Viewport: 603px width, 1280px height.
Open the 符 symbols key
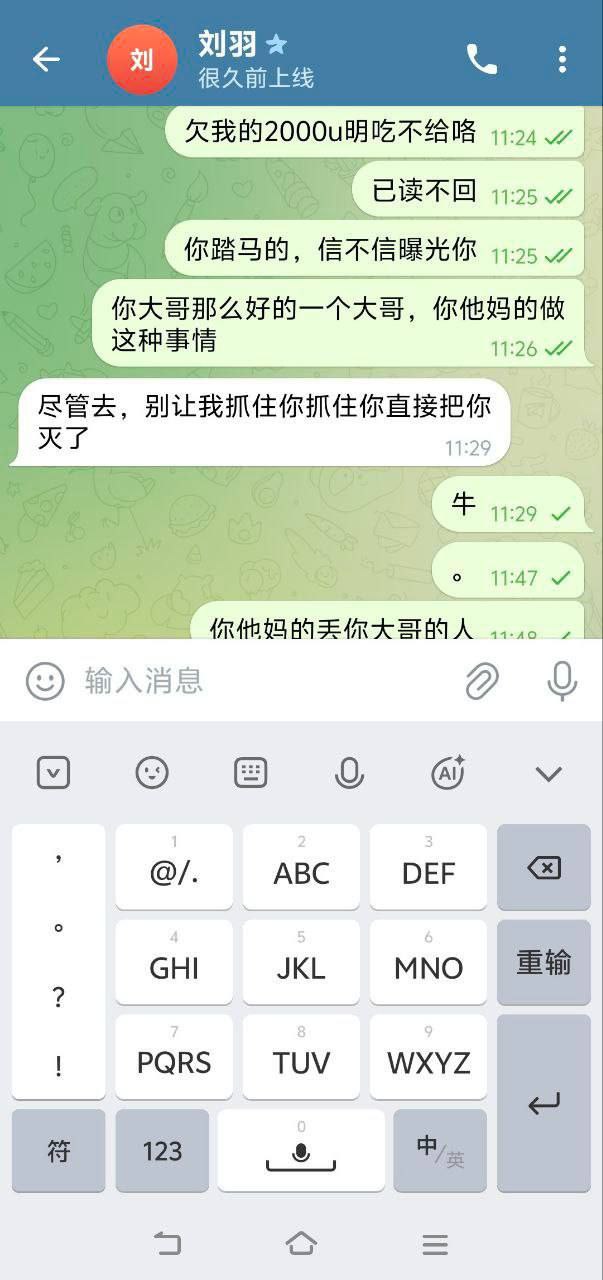pos(59,1150)
